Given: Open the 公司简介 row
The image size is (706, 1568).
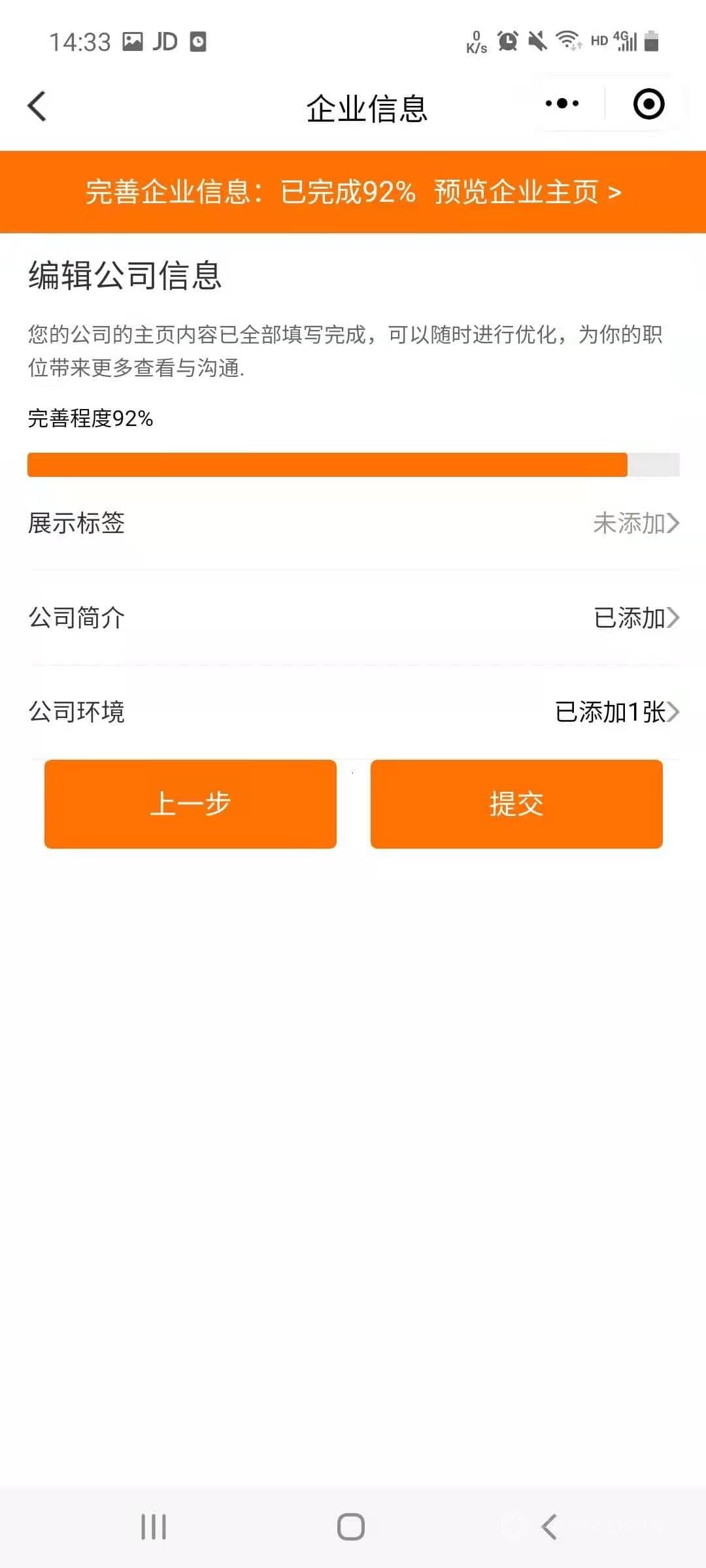Looking at the screenshot, I should pos(353,618).
